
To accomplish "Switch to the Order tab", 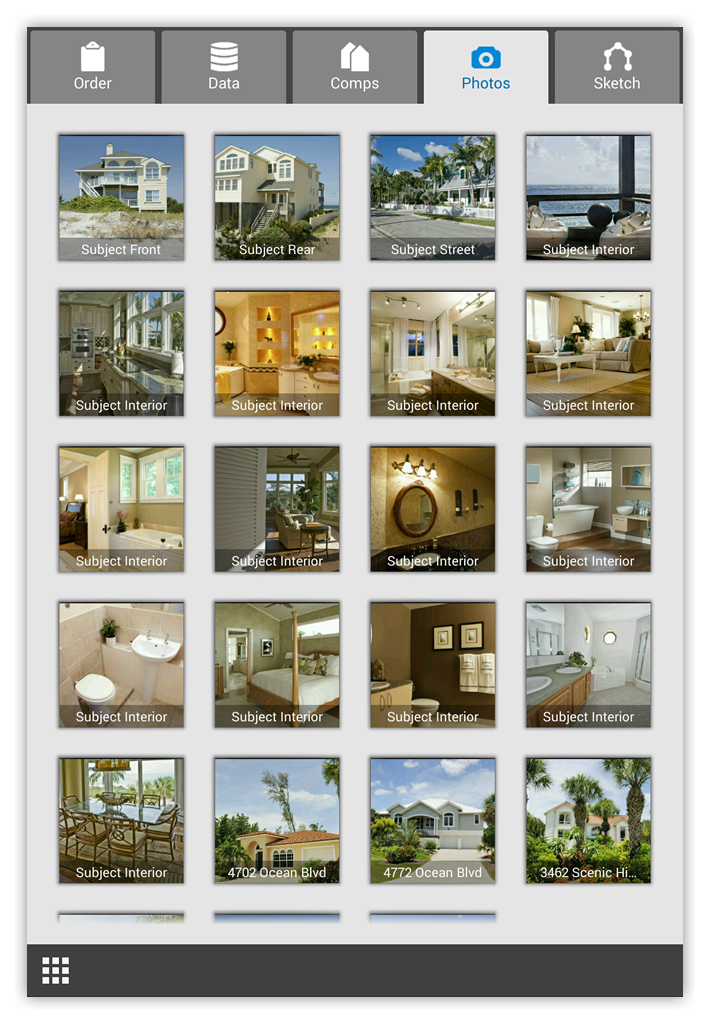I will click(92, 67).
